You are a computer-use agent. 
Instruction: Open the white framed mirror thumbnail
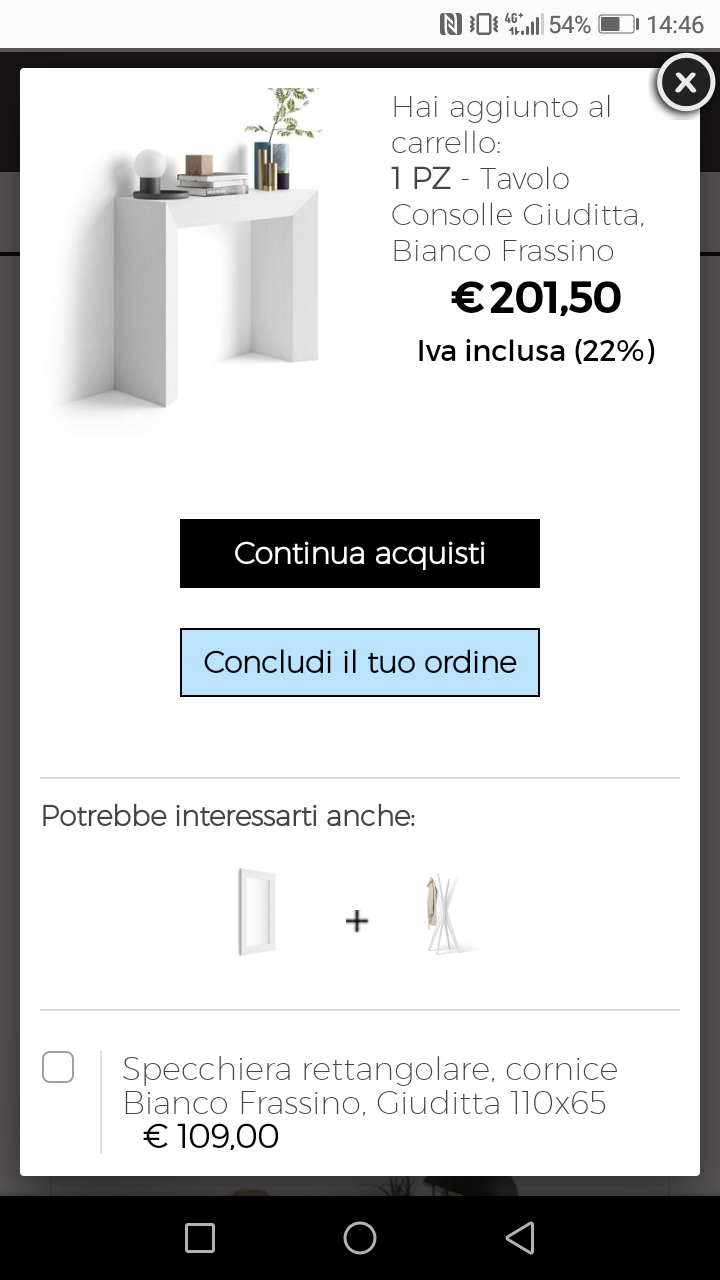tap(257, 911)
